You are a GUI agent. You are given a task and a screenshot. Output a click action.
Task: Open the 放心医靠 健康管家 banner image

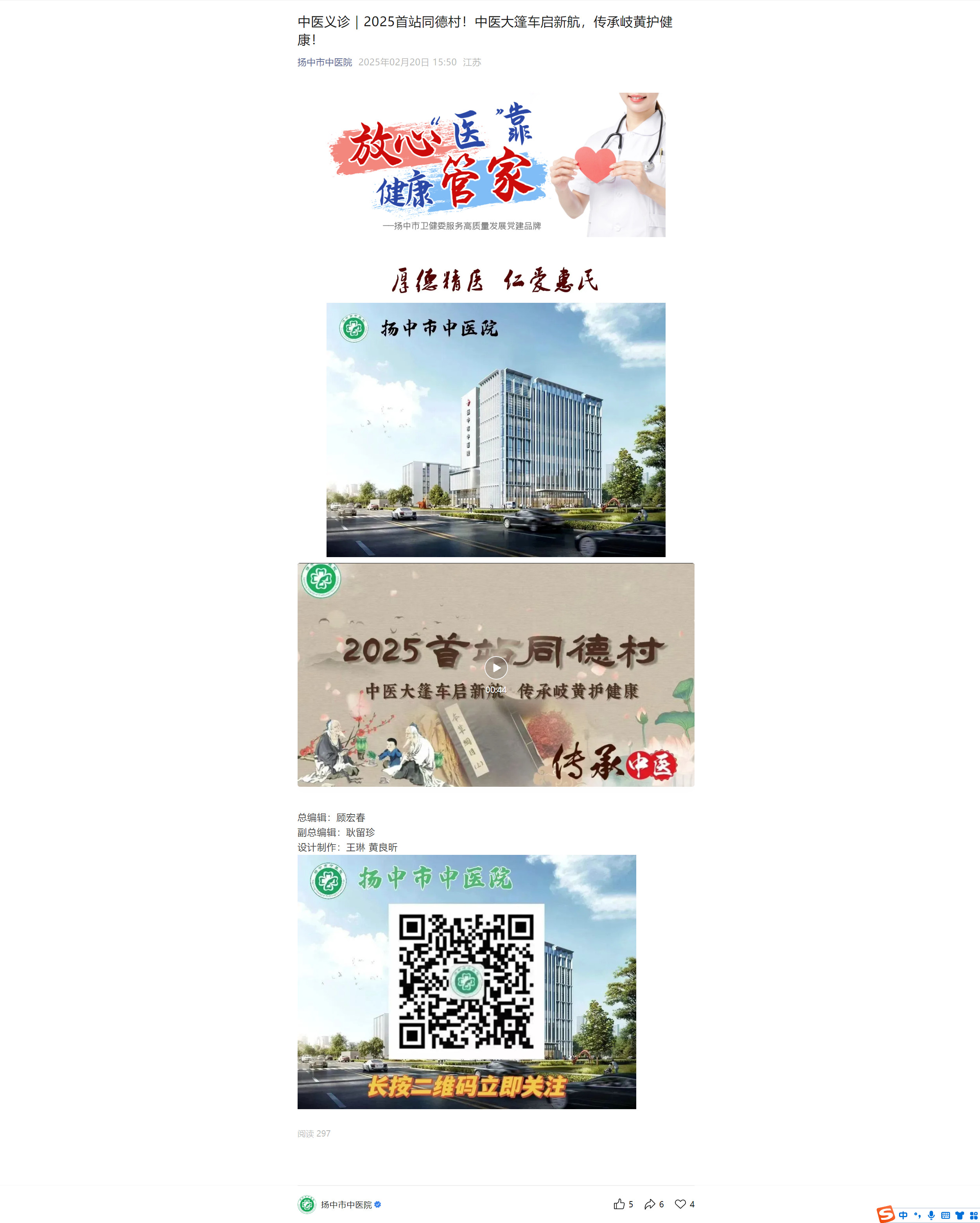496,164
